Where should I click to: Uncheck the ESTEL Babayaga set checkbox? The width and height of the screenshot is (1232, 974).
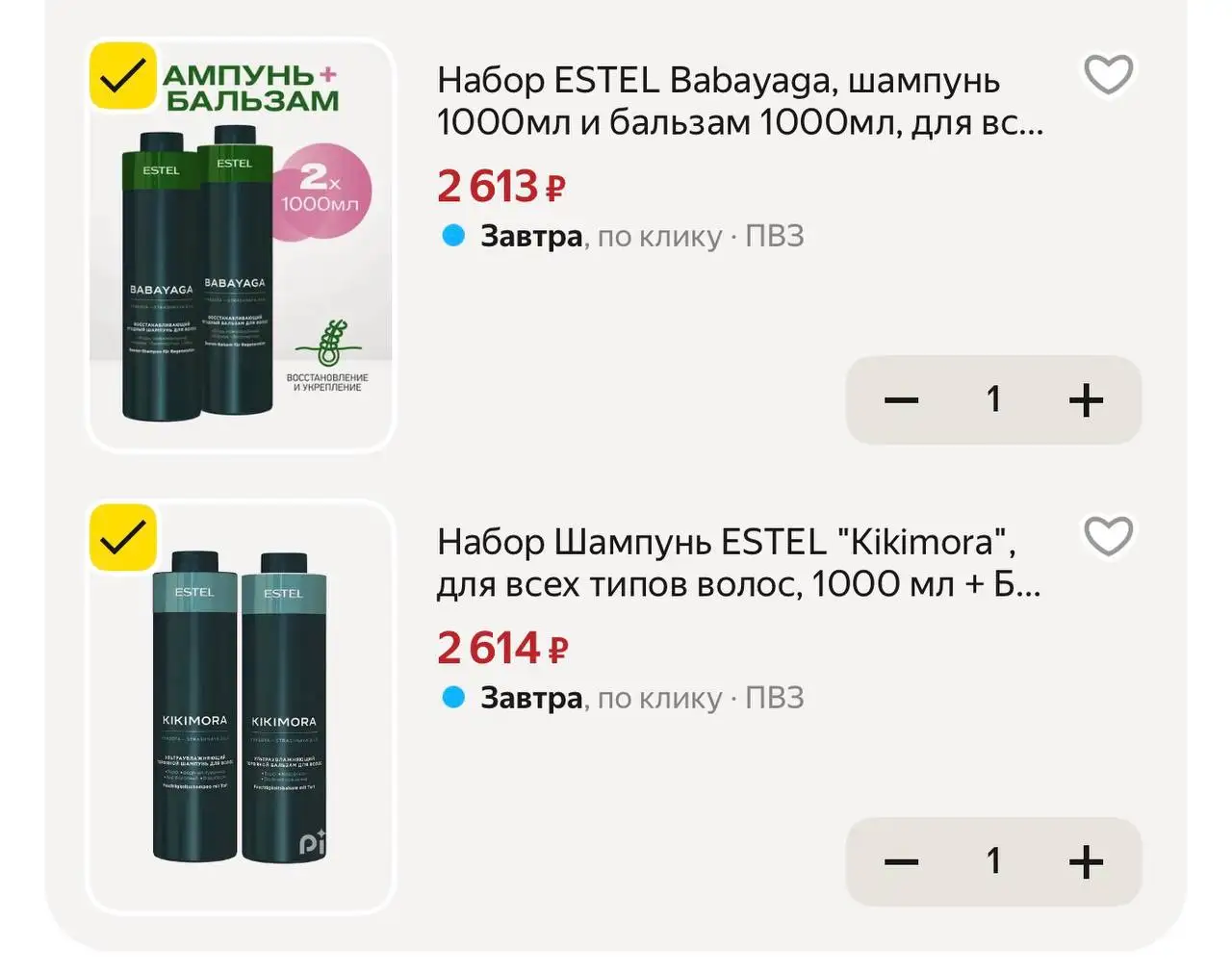(x=122, y=75)
